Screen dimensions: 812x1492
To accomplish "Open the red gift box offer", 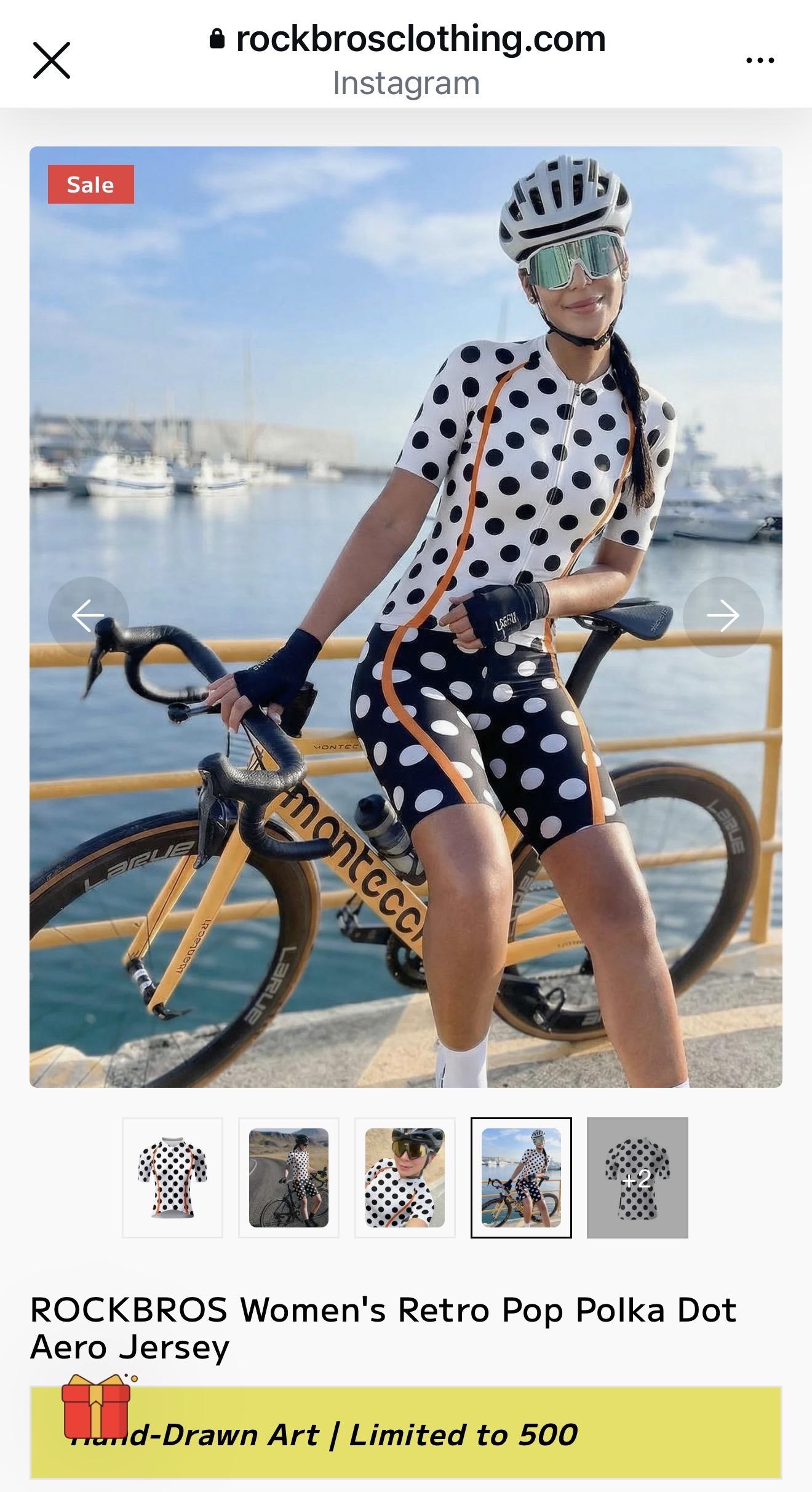I will coord(96,1405).
